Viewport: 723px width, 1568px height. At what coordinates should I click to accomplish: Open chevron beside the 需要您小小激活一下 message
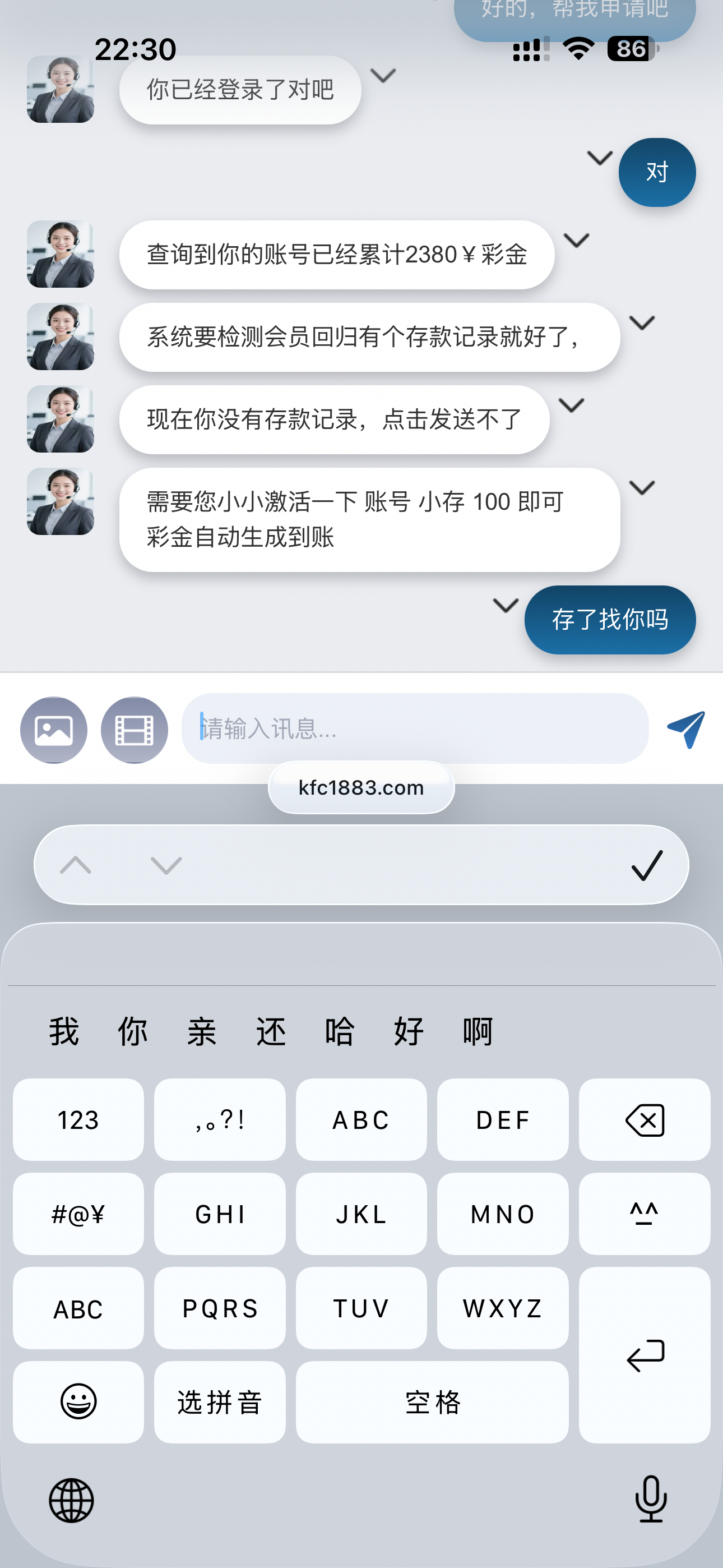pyautogui.click(x=642, y=487)
